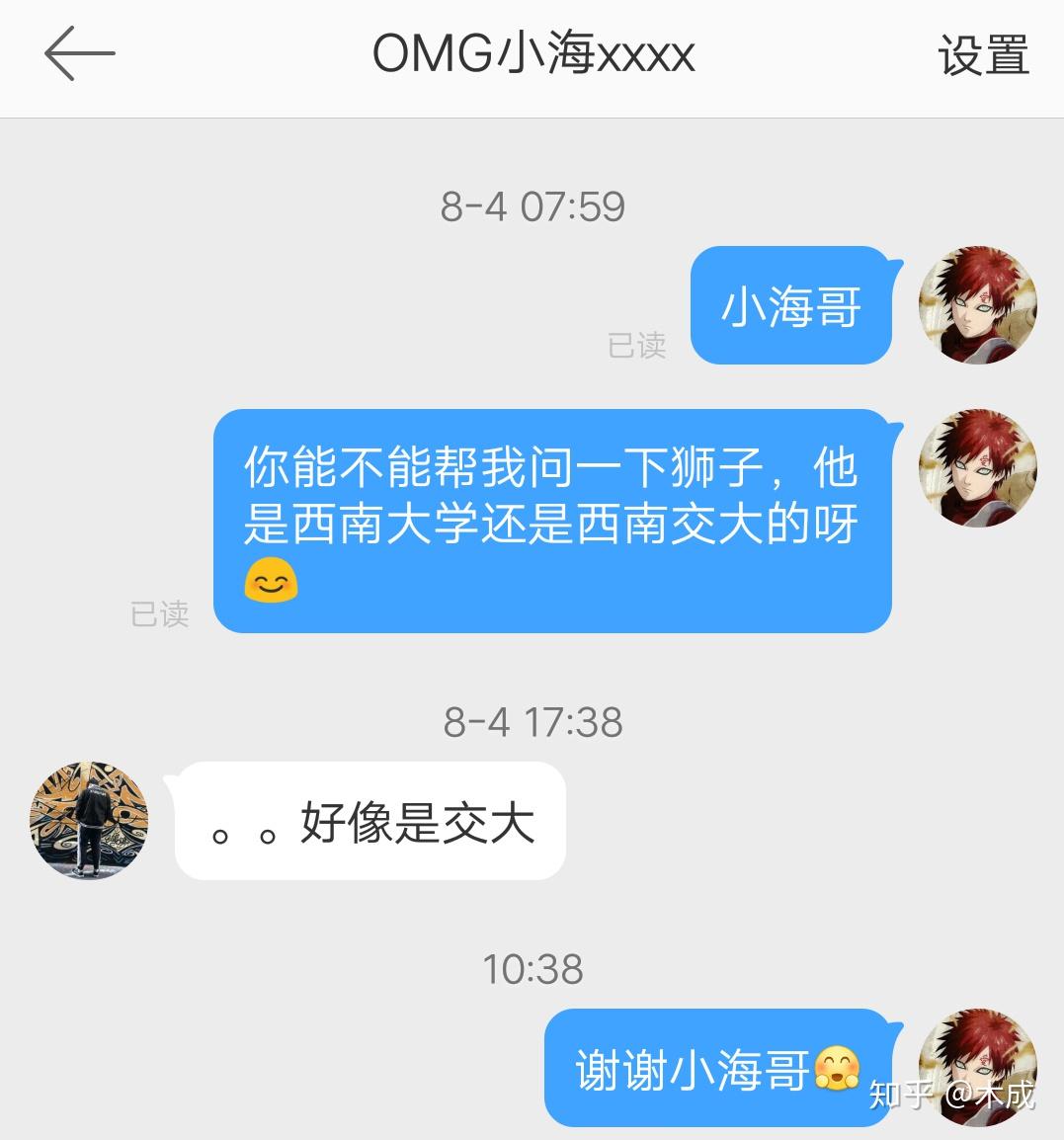Viewport: 1064px width, 1140px height.
Task: Click Gaara avatar next to 谢谢小海哥 message
Action: coord(978,1070)
